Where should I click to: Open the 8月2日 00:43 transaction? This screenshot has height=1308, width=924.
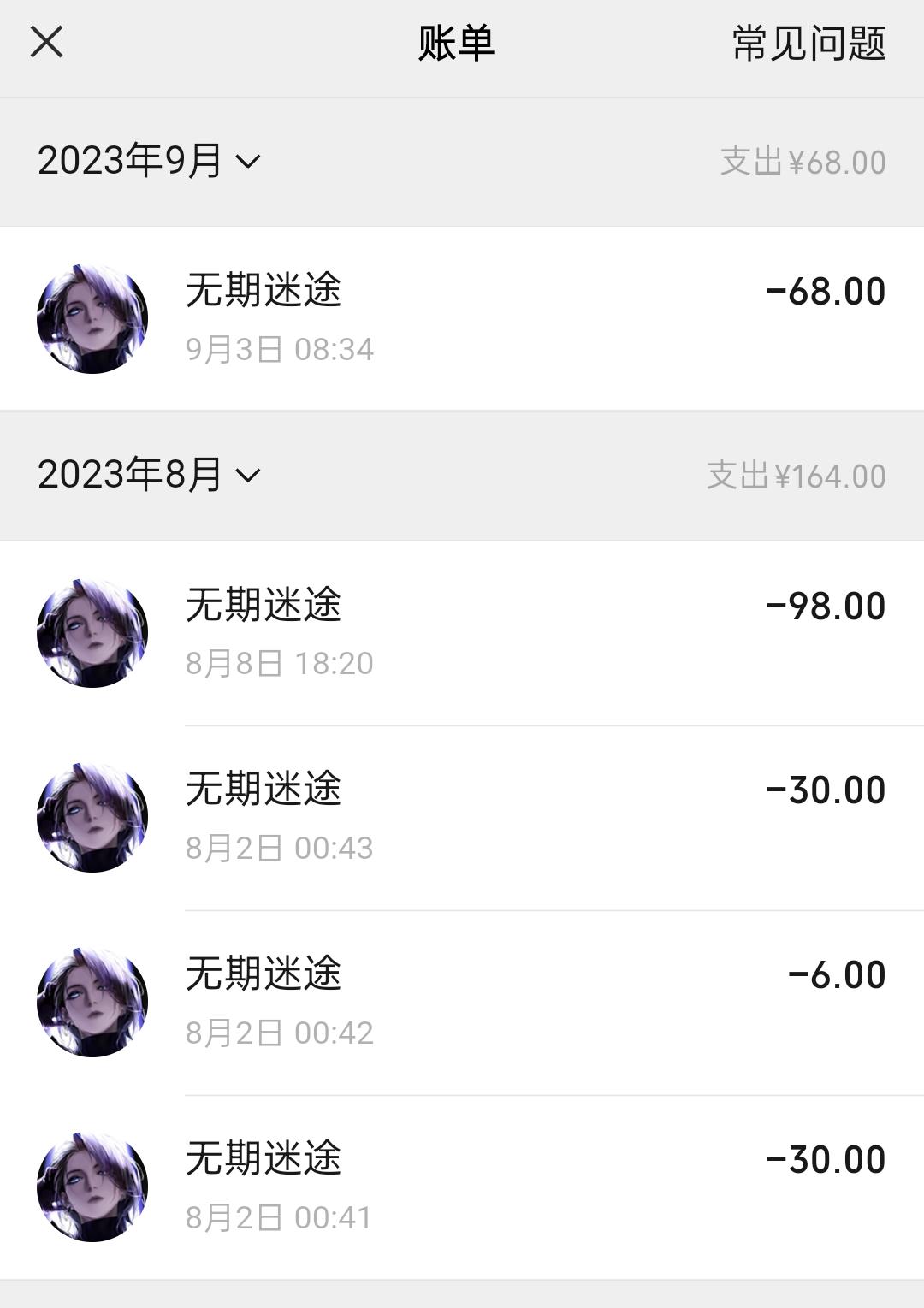coord(462,818)
